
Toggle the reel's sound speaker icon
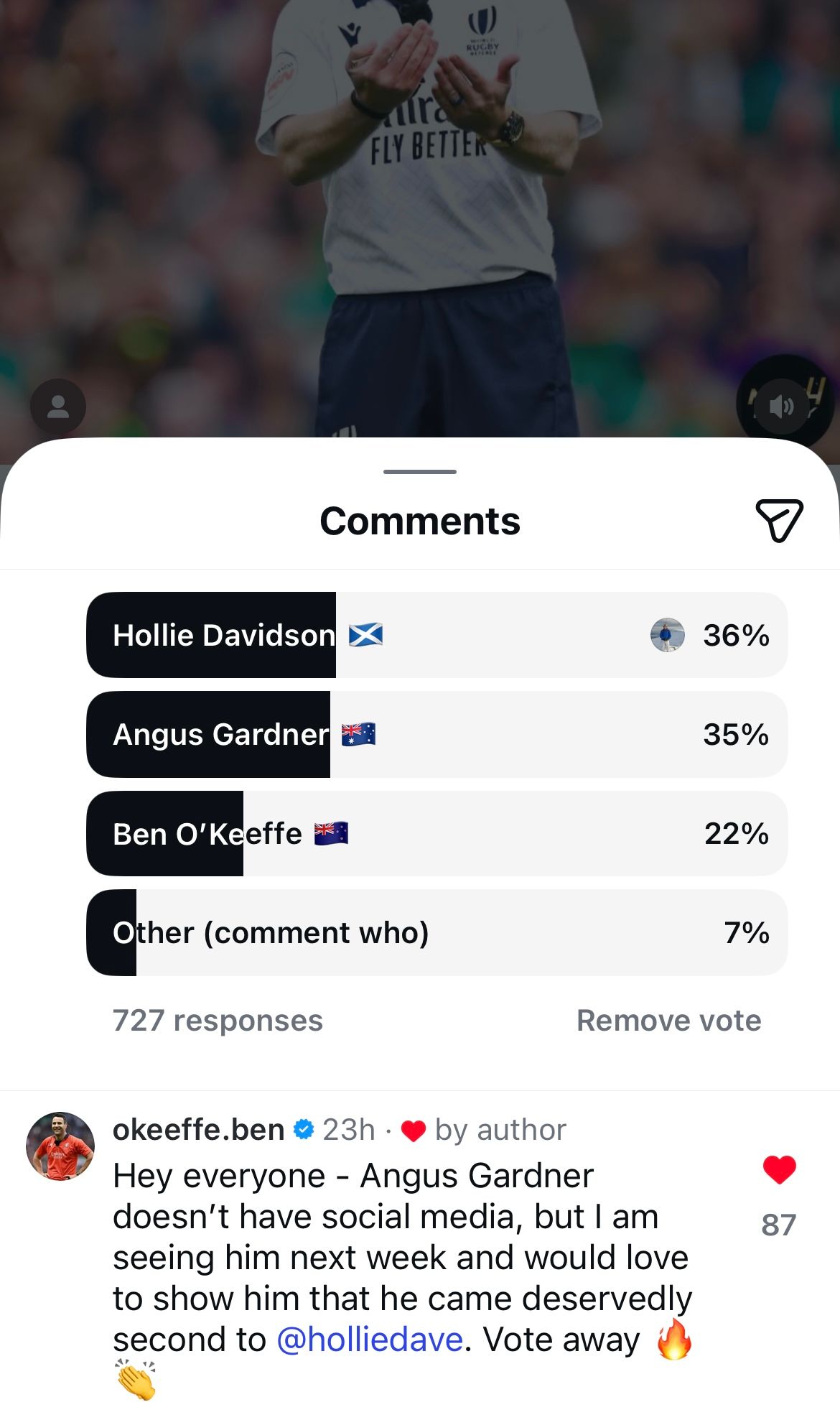[x=782, y=407]
